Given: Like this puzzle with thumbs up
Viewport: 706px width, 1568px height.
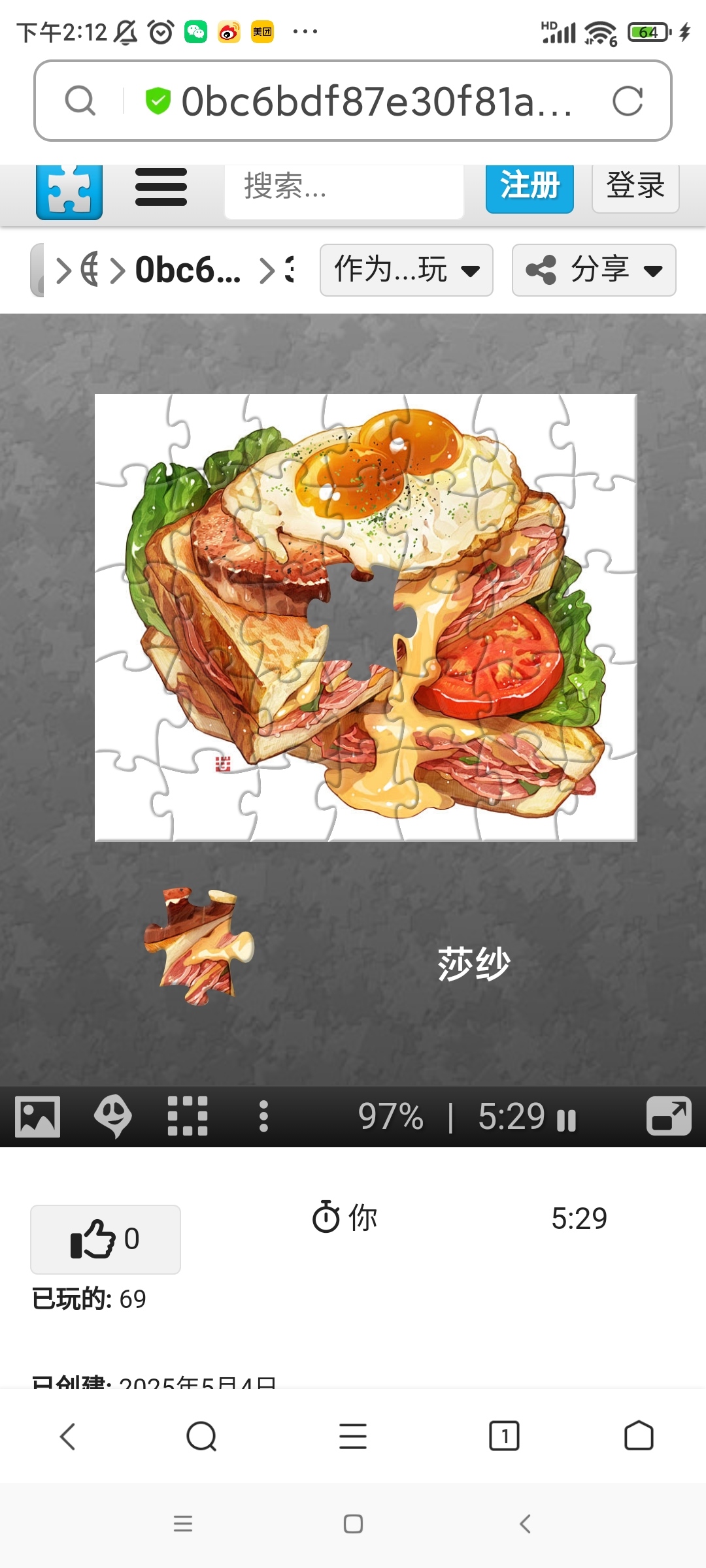Looking at the screenshot, I should click(x=105, y=1239).
